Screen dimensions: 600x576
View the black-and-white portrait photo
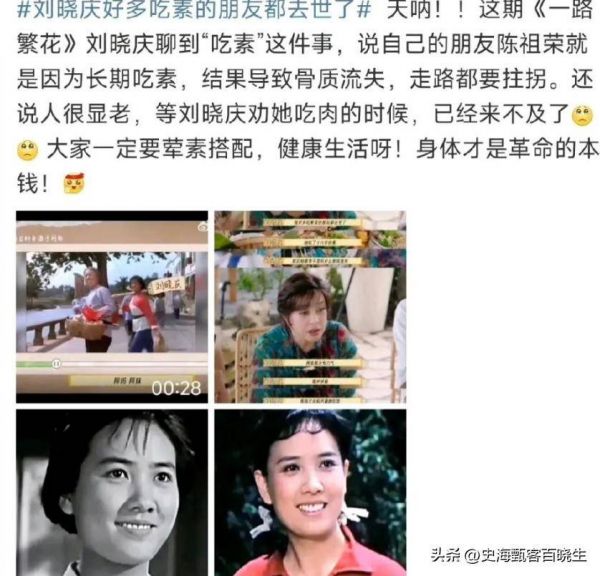tap(111, 492)
